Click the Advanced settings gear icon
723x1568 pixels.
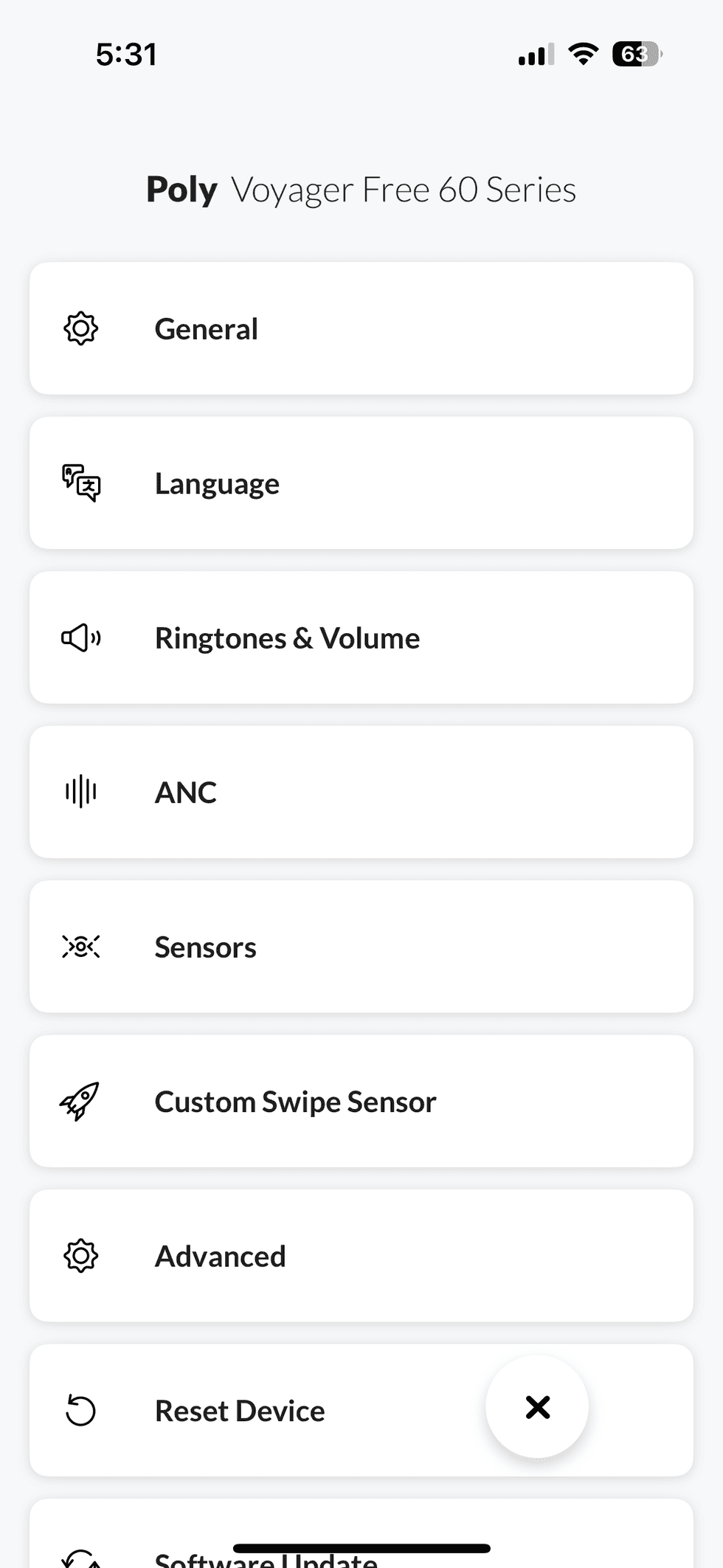[81, 1255]
